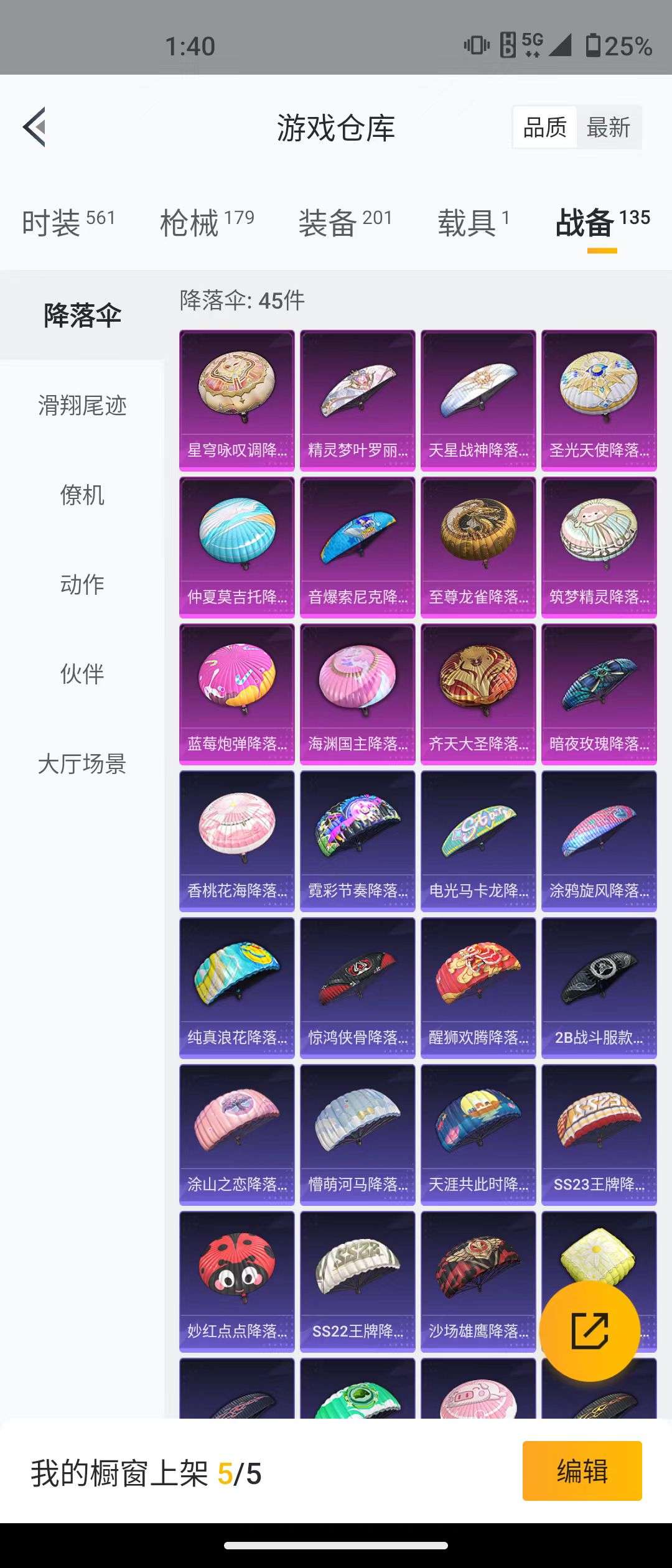Select the 星穹咏叹调降落伞 parachute icon

236,395
